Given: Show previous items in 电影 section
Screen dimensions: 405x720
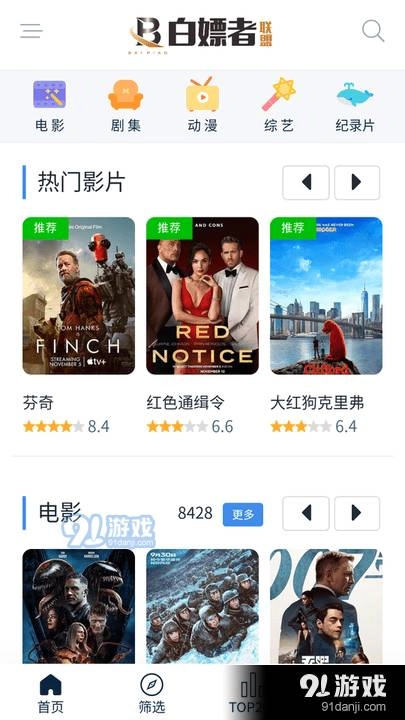Looking at the screenshot, I should (x=306, y=513).
